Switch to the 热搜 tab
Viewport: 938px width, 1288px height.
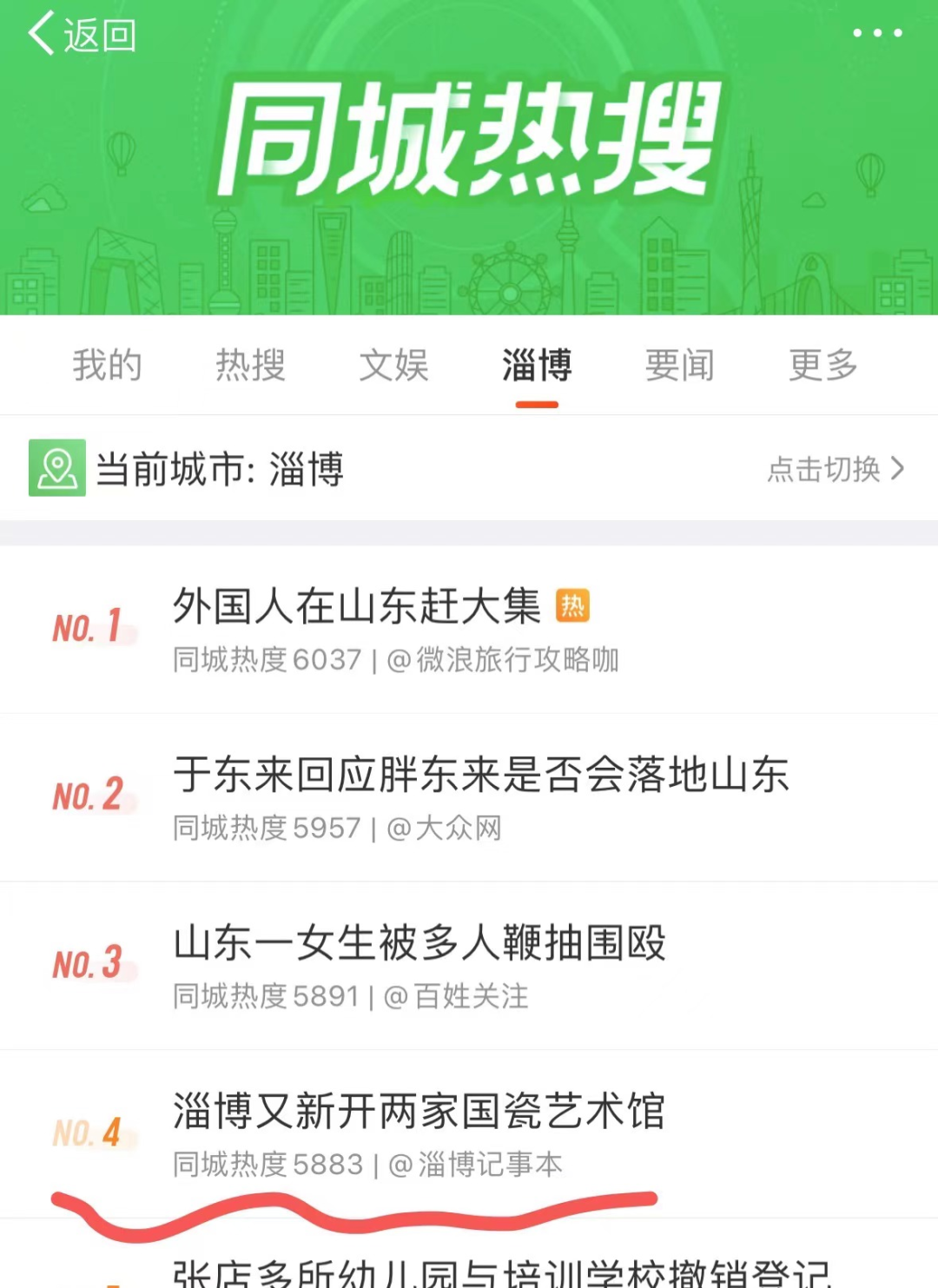tap(250, 365)
